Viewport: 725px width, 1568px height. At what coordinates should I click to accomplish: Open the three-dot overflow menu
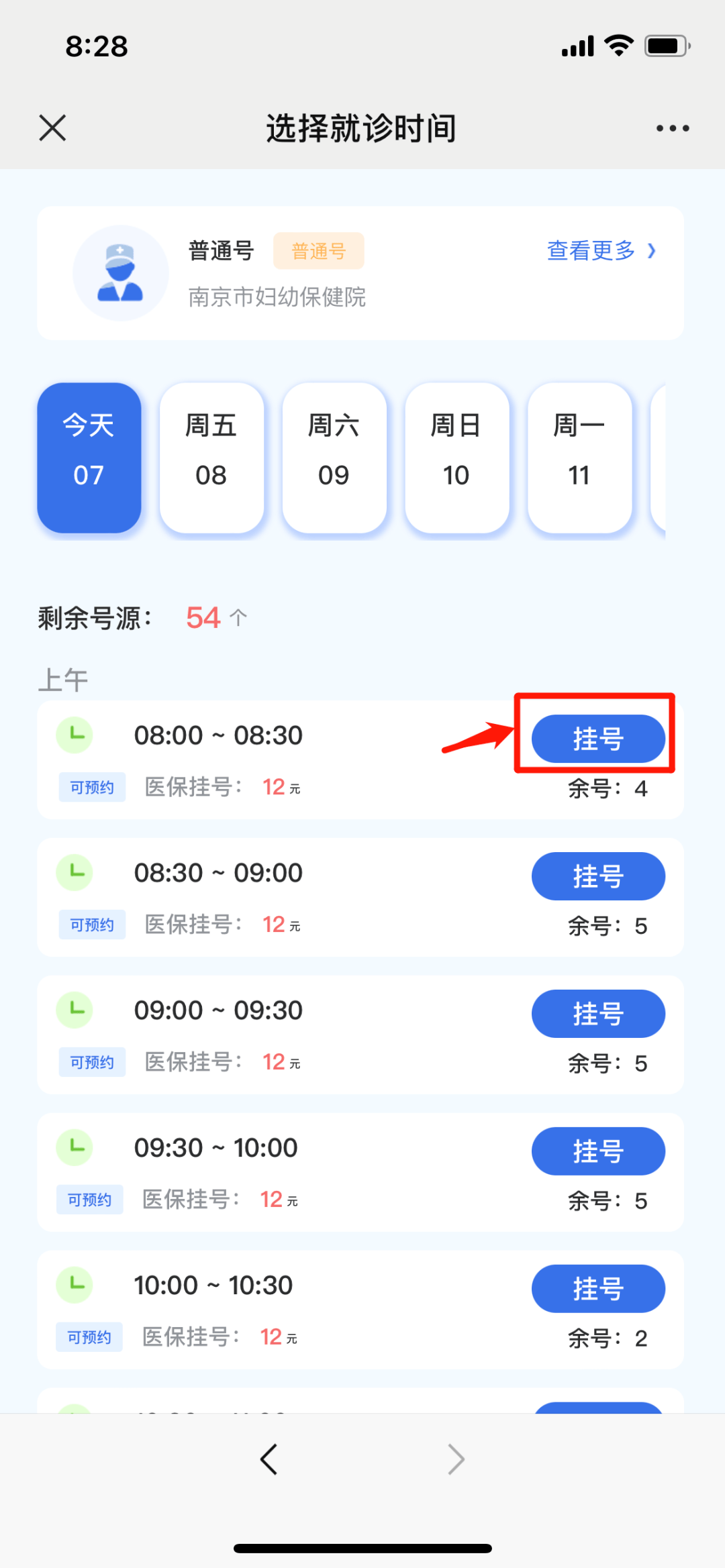[x=673, y=128]
